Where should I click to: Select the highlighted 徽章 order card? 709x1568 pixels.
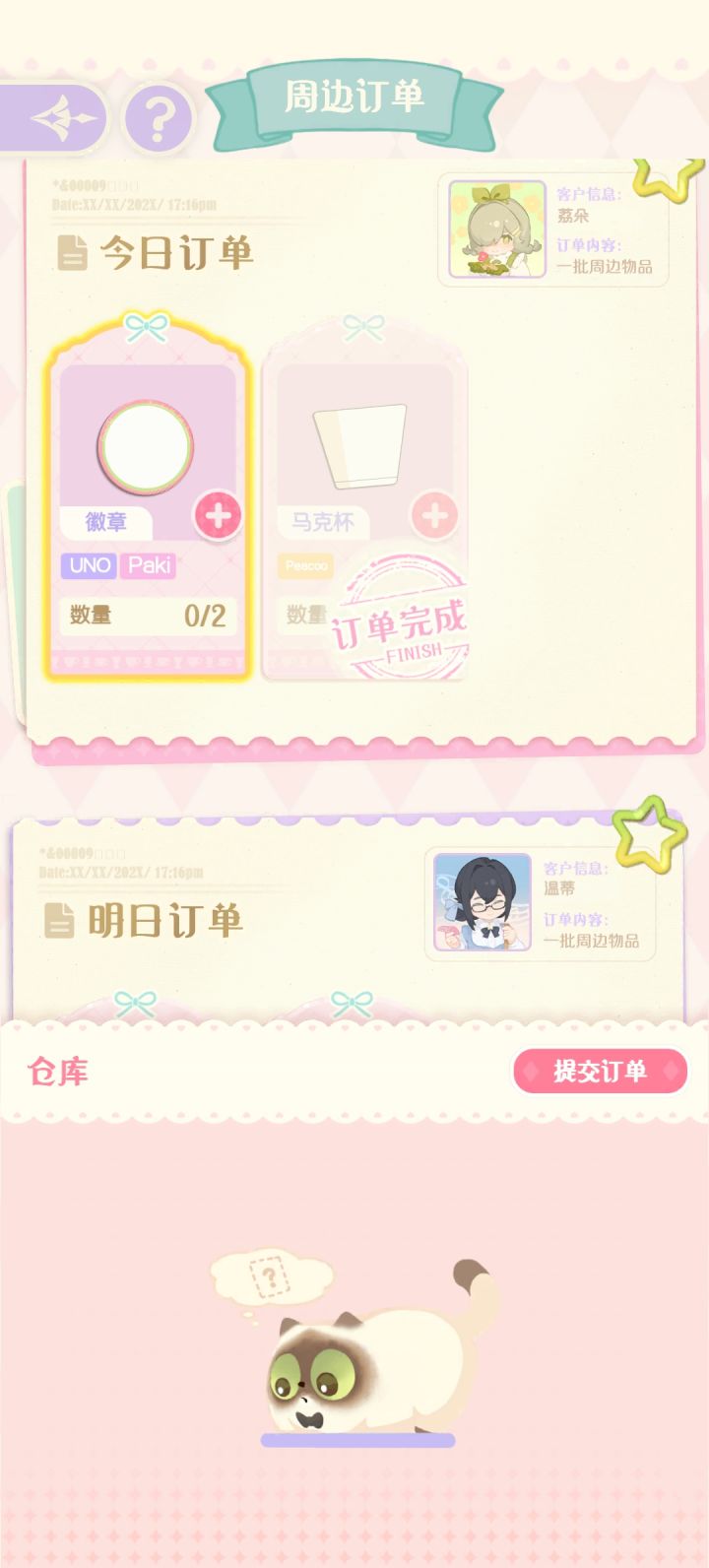[149, 492]
